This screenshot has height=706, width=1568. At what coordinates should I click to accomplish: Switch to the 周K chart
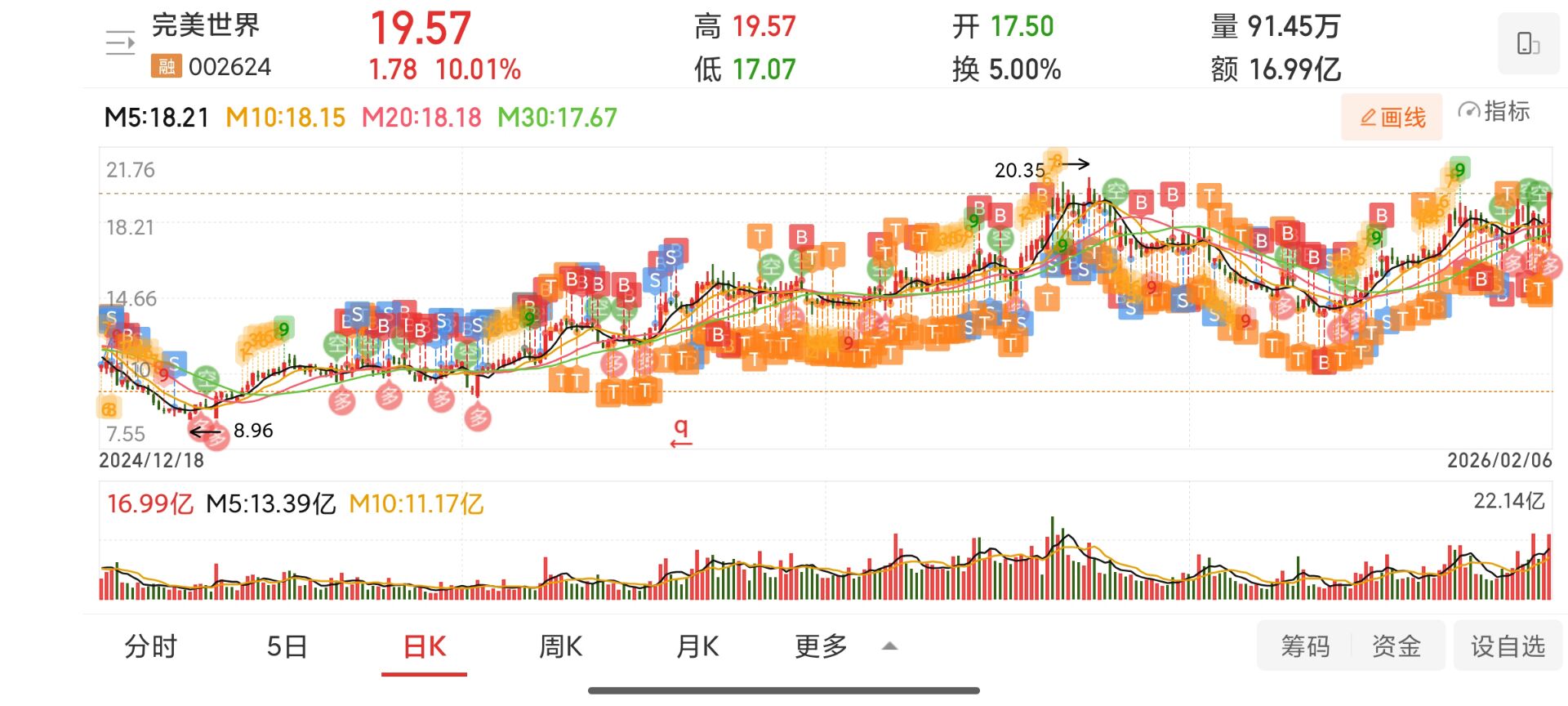[x=560, y=646]
